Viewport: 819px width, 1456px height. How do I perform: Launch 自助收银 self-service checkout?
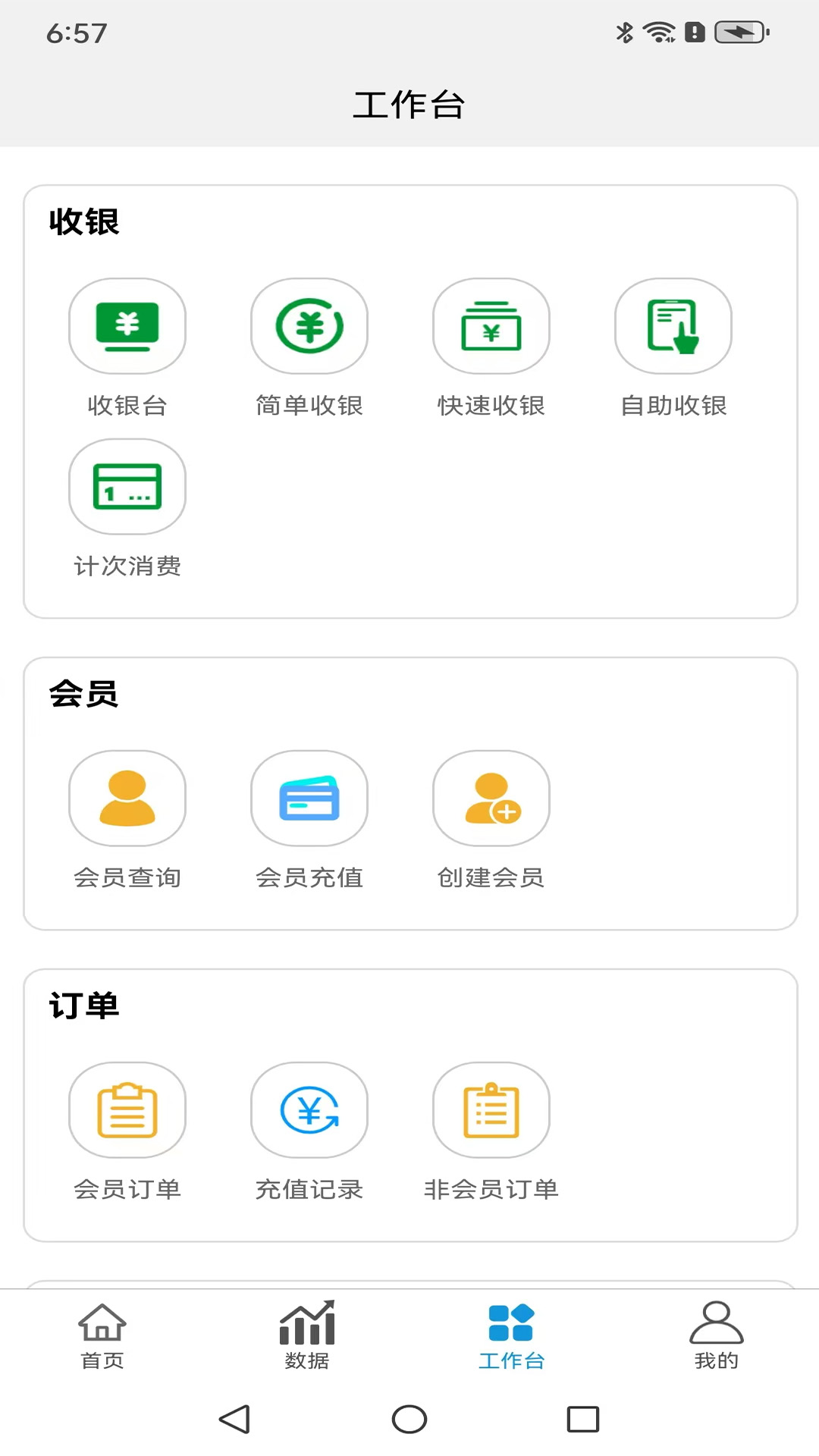coord(673,325)
